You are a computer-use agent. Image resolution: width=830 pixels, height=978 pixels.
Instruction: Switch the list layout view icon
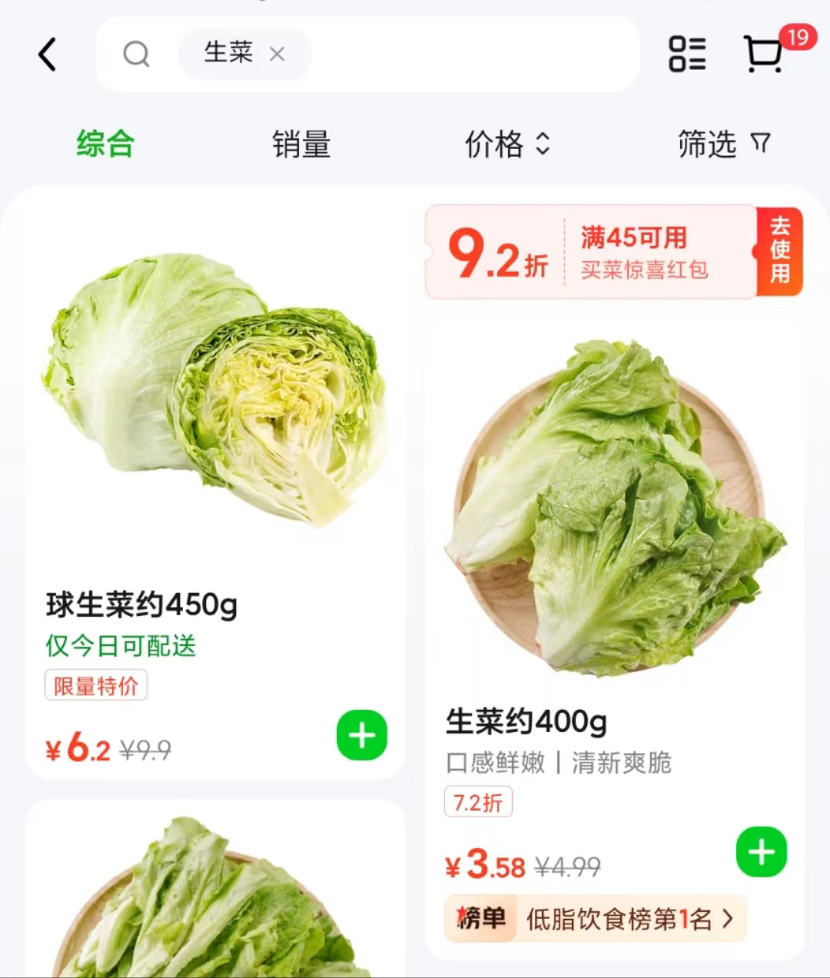pos(687,54)
